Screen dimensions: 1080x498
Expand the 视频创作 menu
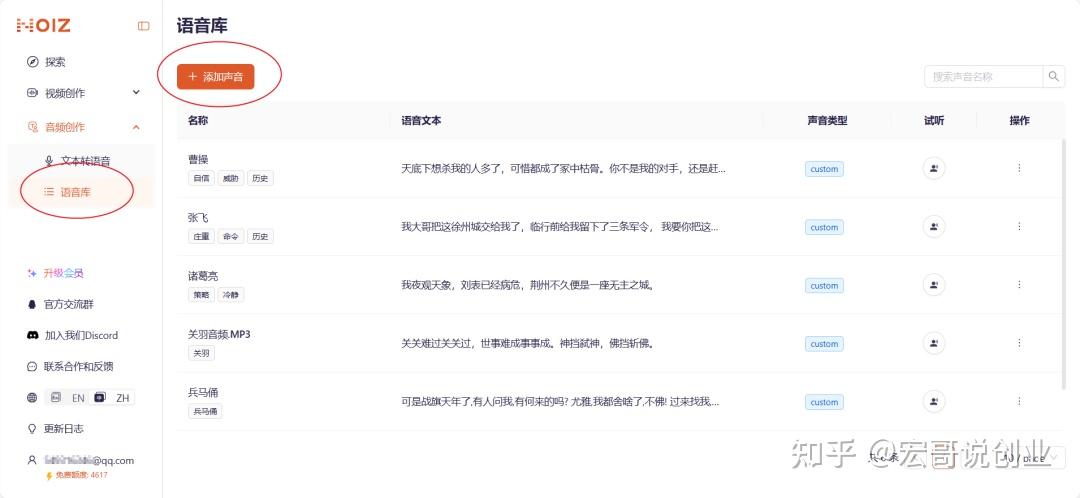click(x=136, y=93)
